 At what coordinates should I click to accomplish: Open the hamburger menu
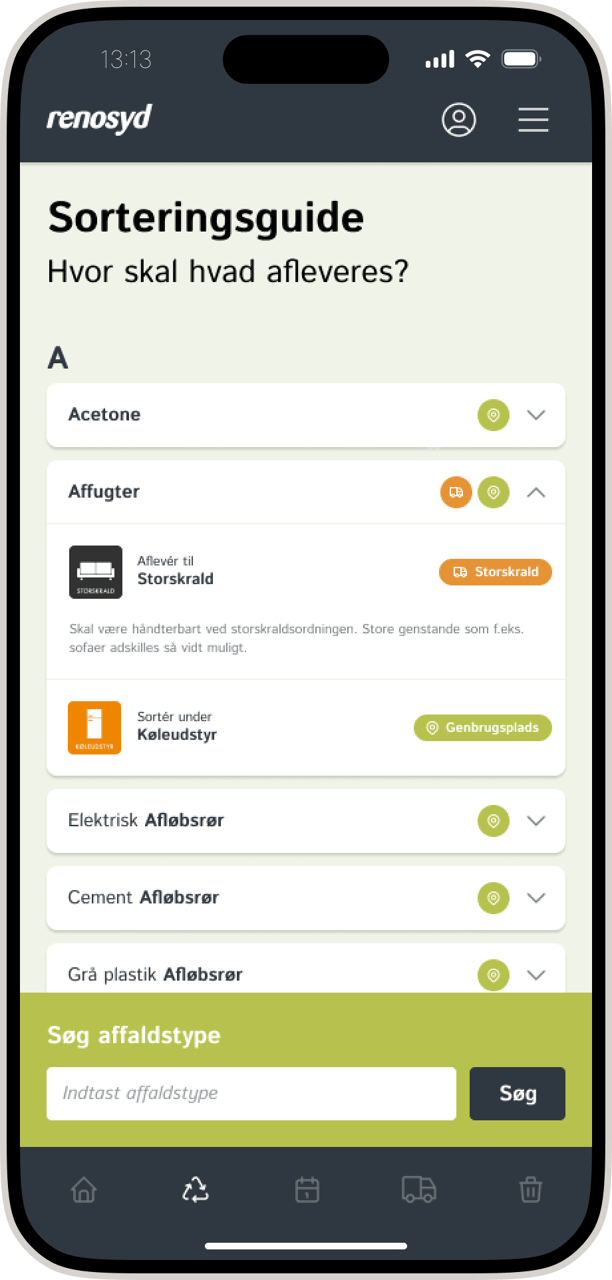coord(533,120)
